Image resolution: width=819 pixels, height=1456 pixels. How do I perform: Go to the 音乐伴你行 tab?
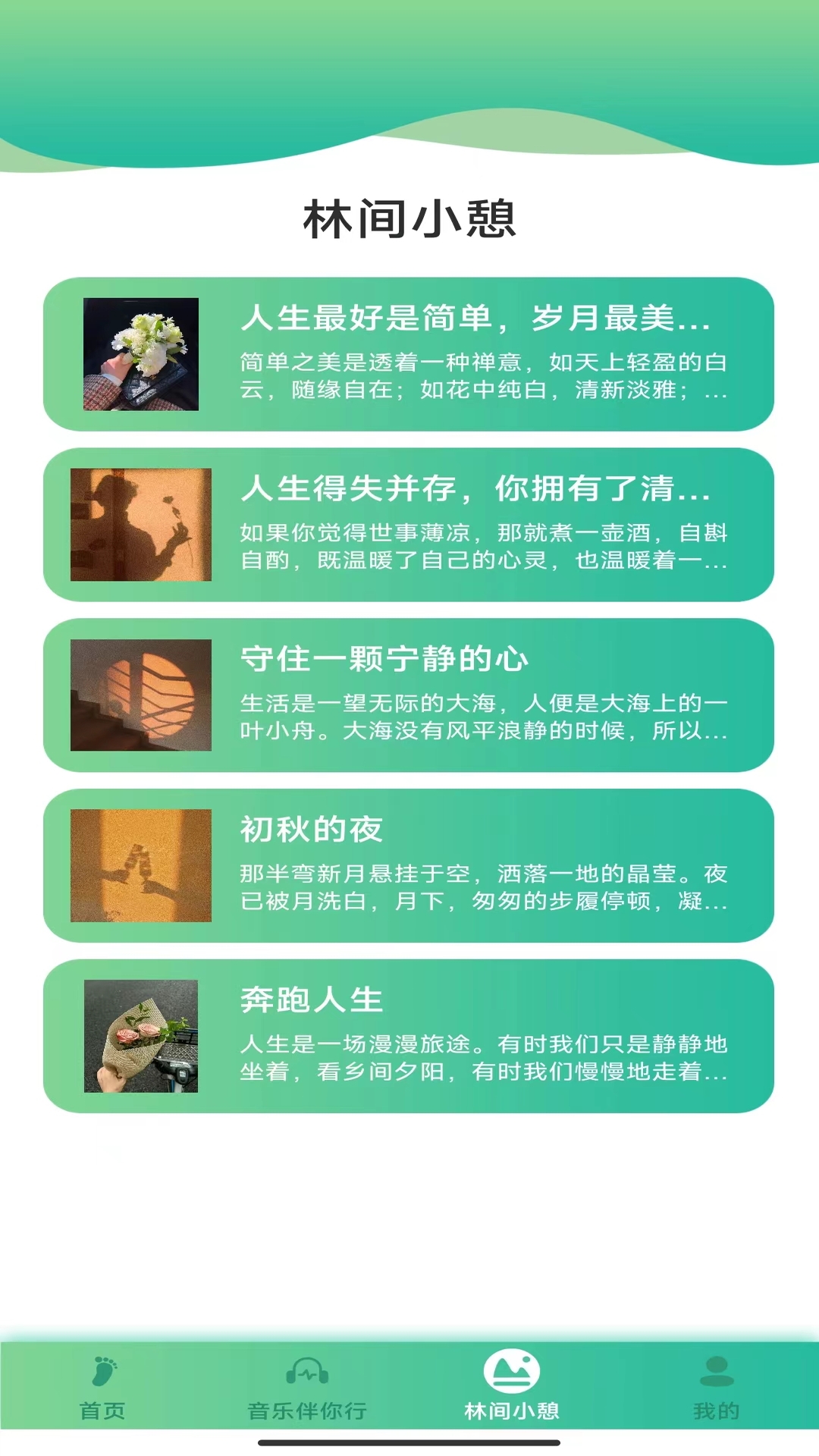pos(307,1388)
